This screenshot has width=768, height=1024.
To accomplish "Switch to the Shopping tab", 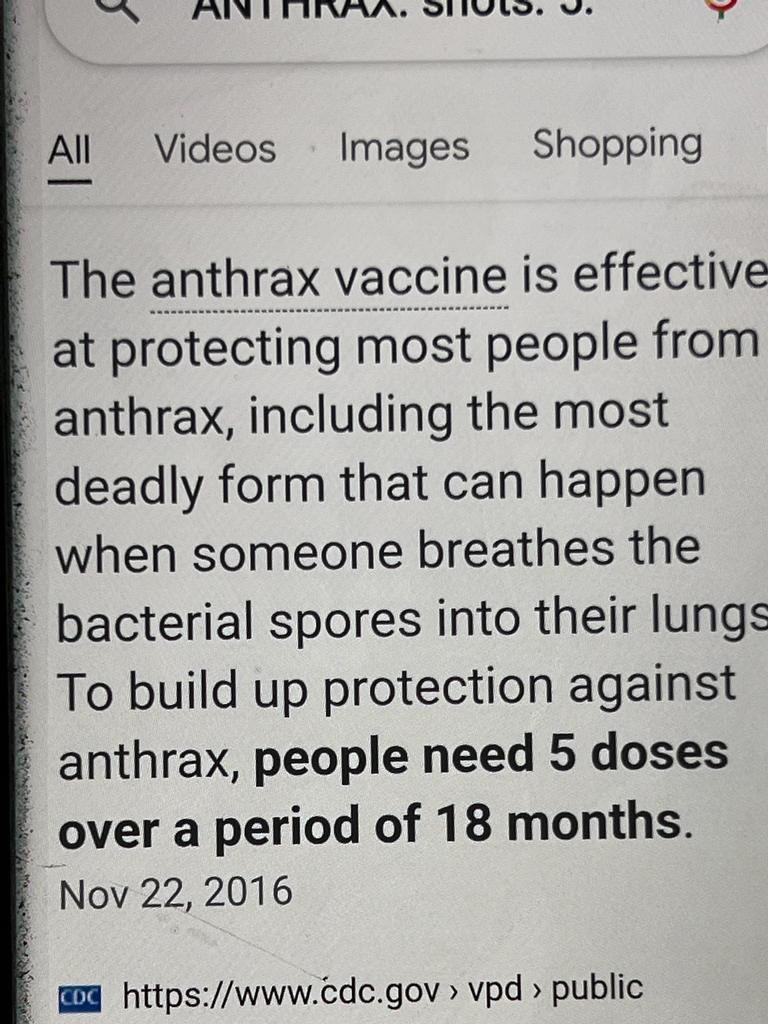I will pyautogui.click(x=617, y=145).
